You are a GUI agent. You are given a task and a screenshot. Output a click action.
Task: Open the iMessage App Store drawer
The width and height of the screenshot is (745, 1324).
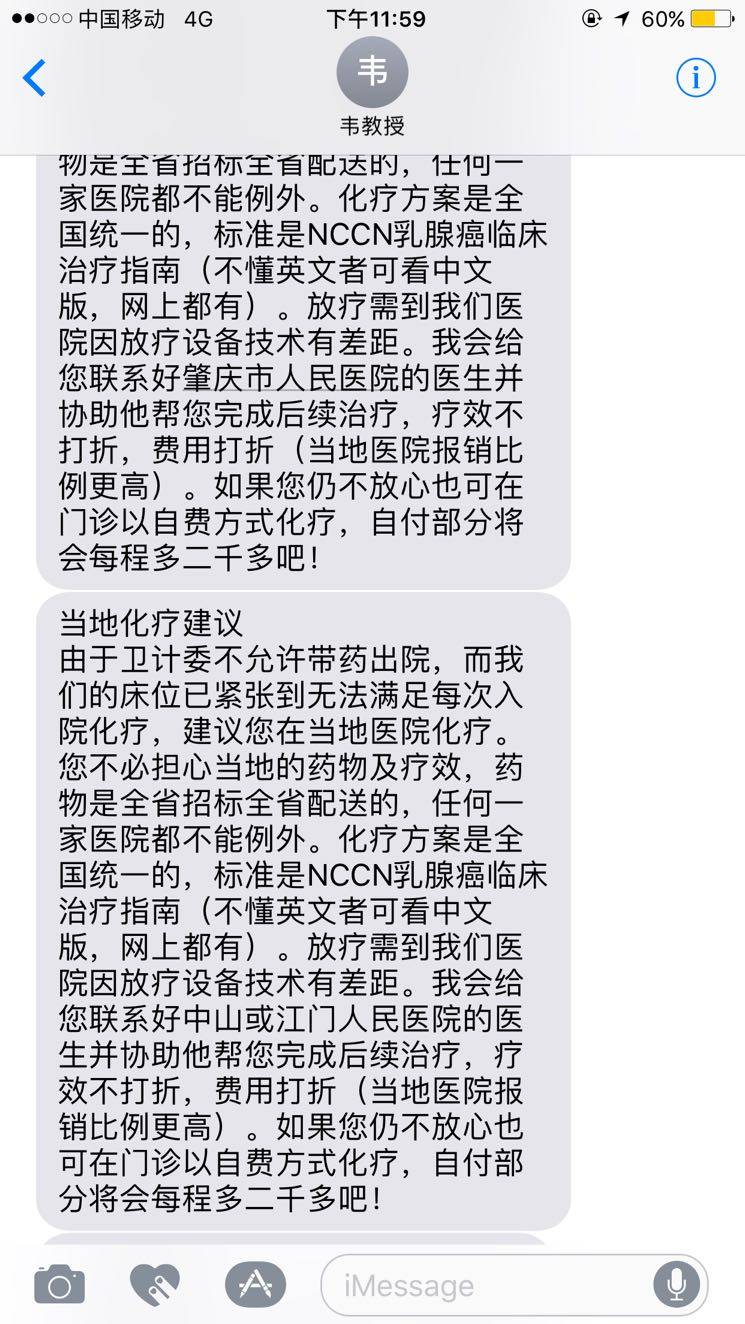pos(255,1285)
